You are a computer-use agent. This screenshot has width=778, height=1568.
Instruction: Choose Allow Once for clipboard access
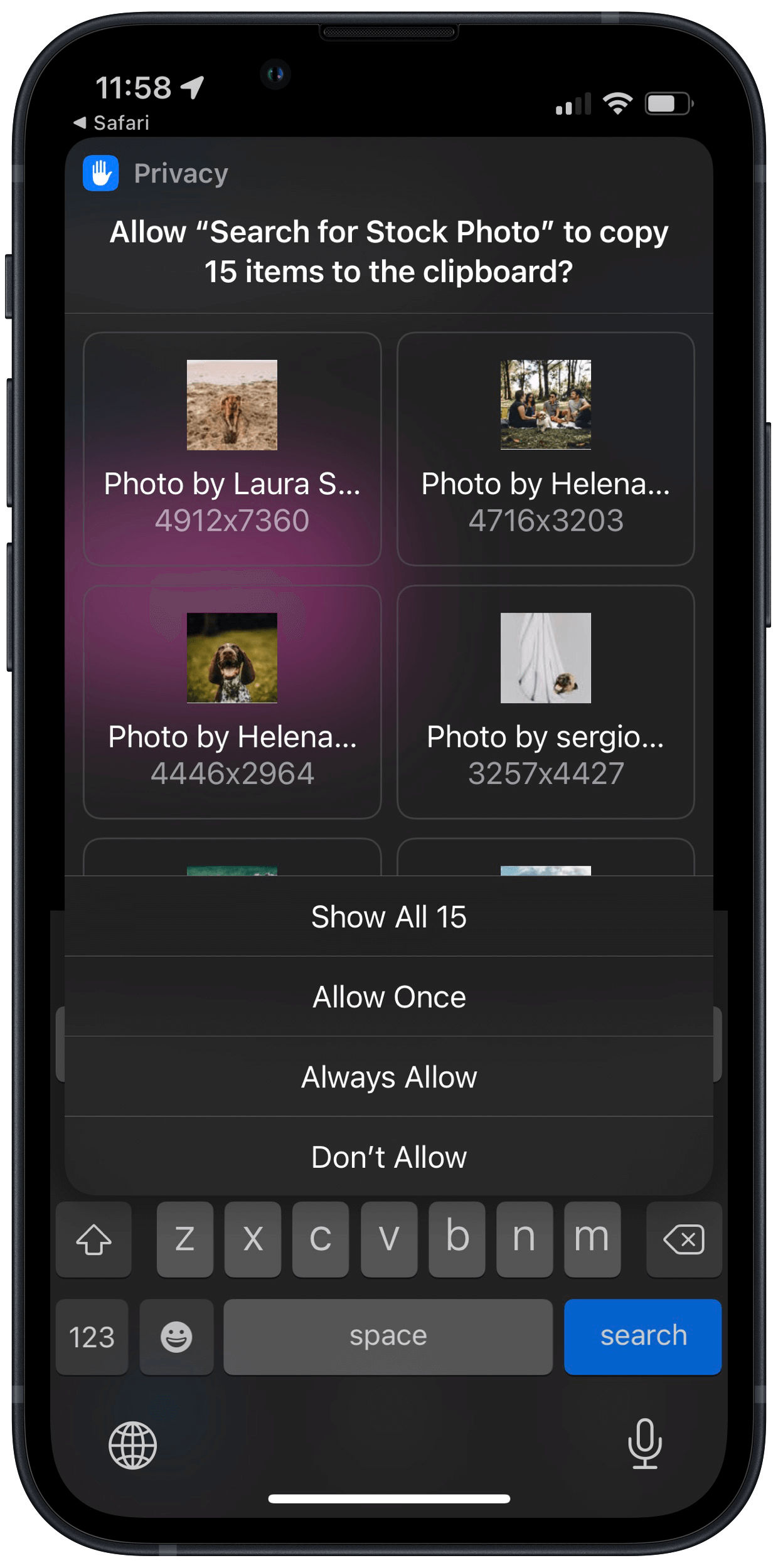tap(388, 997)
